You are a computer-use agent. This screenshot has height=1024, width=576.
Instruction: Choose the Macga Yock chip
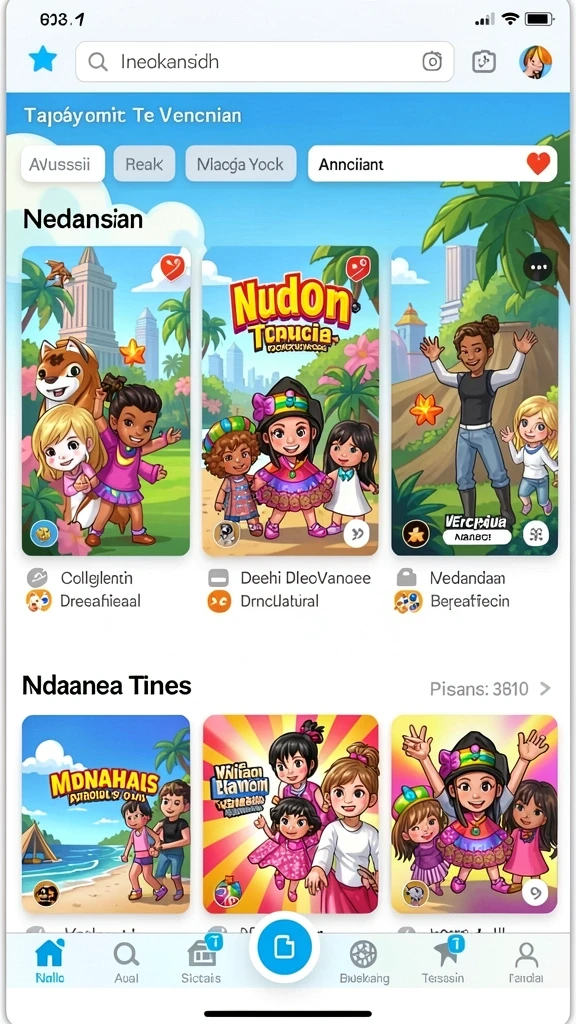(241, 164)
